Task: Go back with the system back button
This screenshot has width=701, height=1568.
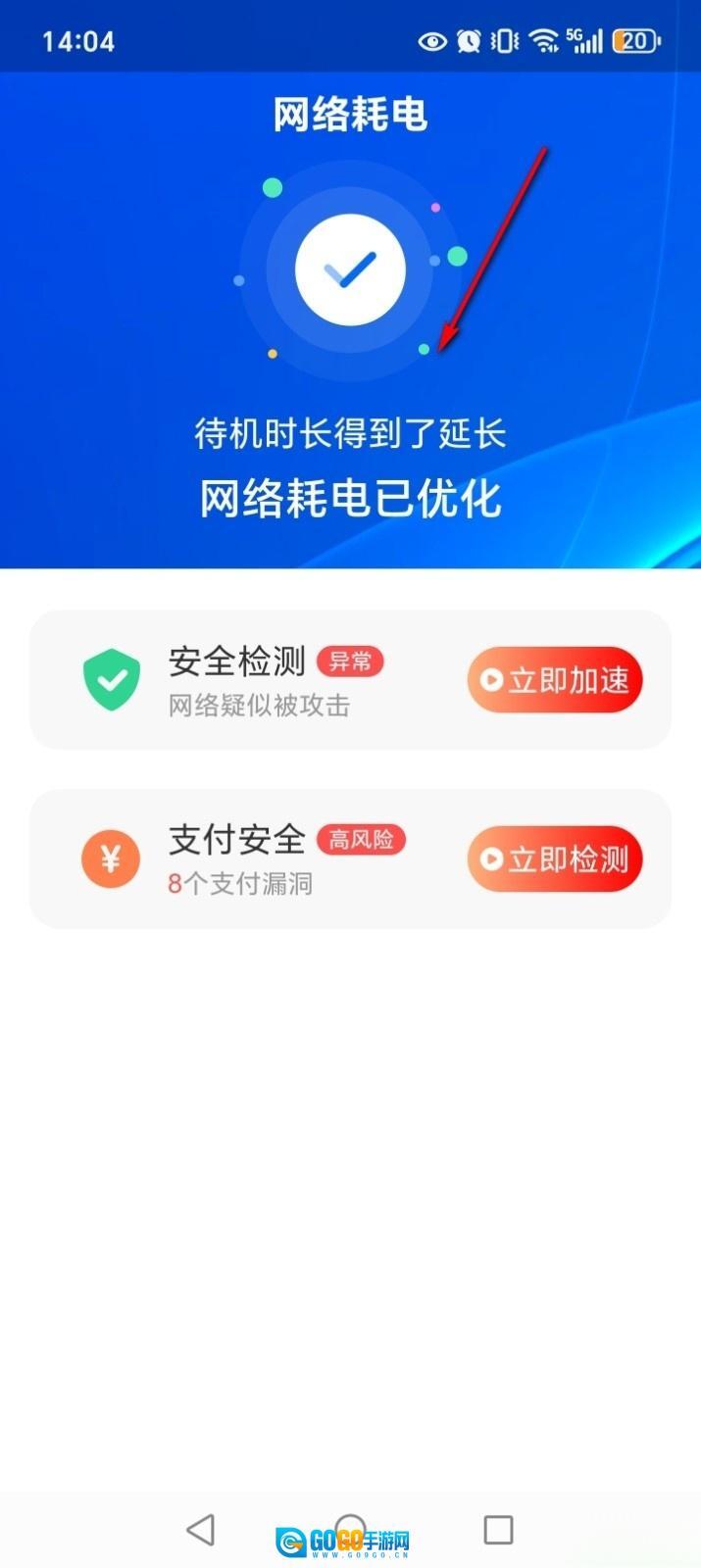Action: [200, 1530]
